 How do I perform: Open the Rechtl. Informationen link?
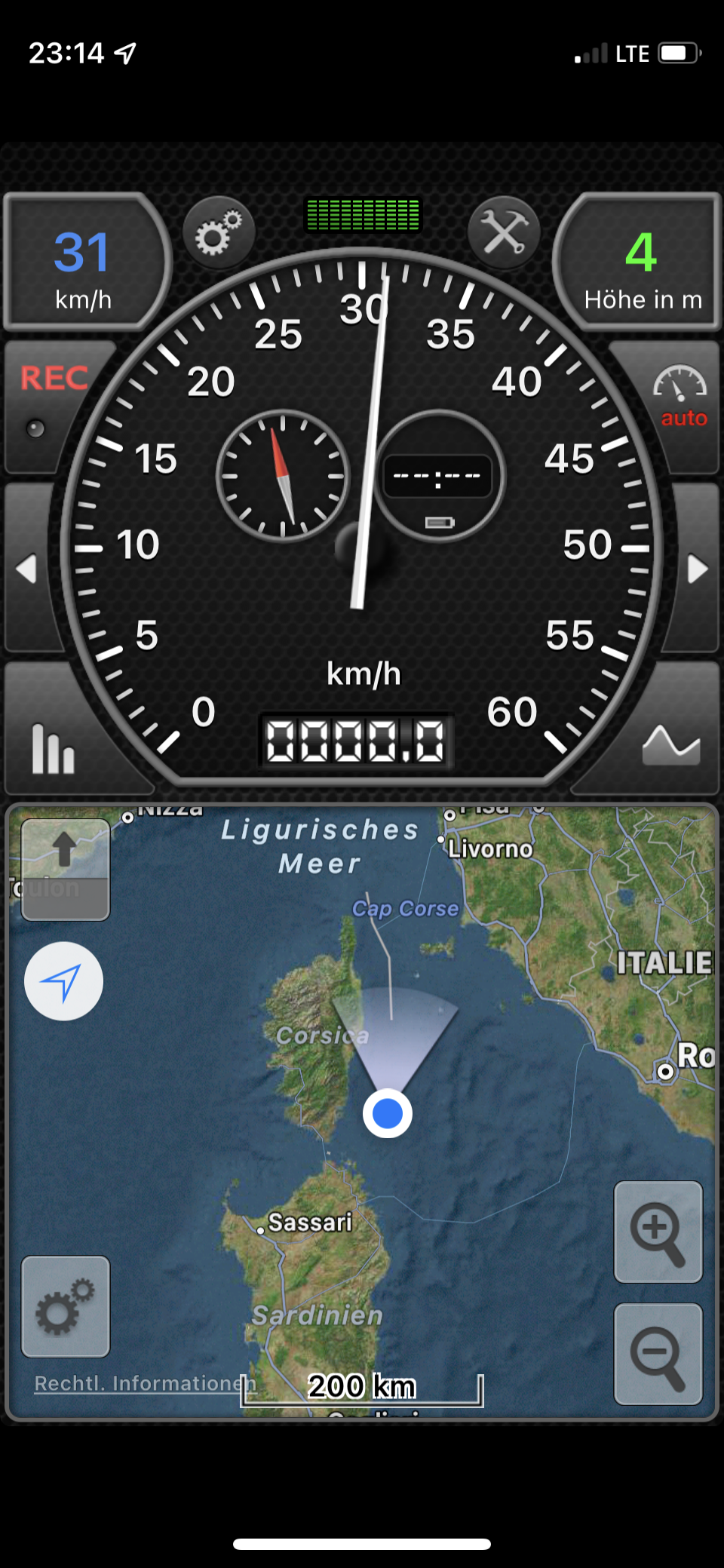pos(145,1383)
